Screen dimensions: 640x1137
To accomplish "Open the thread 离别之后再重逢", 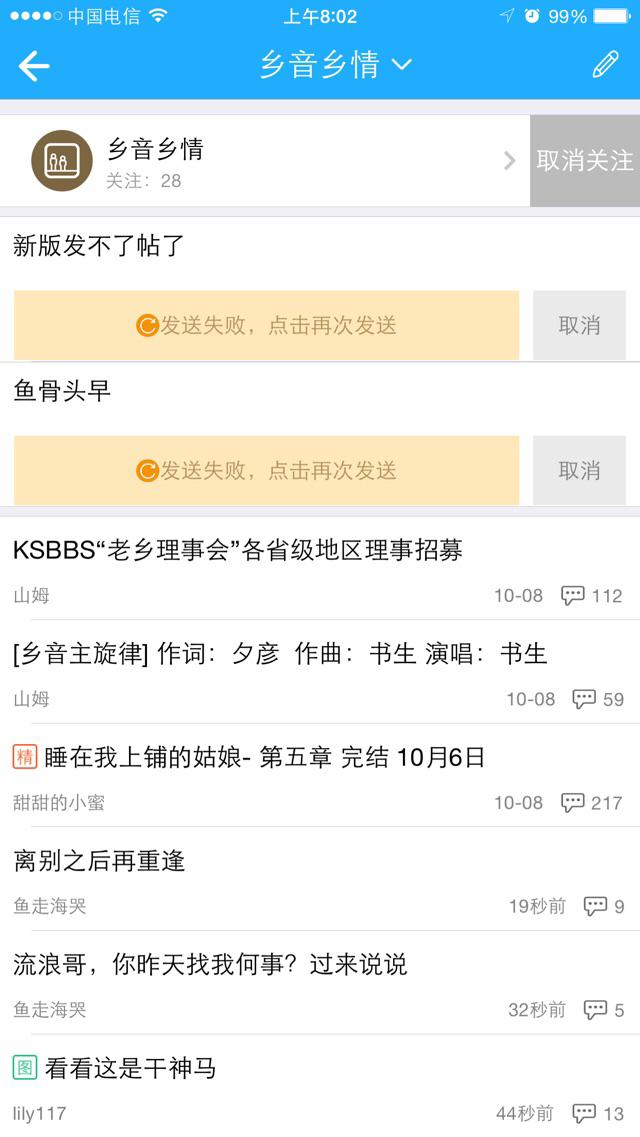I will (320, 880).
